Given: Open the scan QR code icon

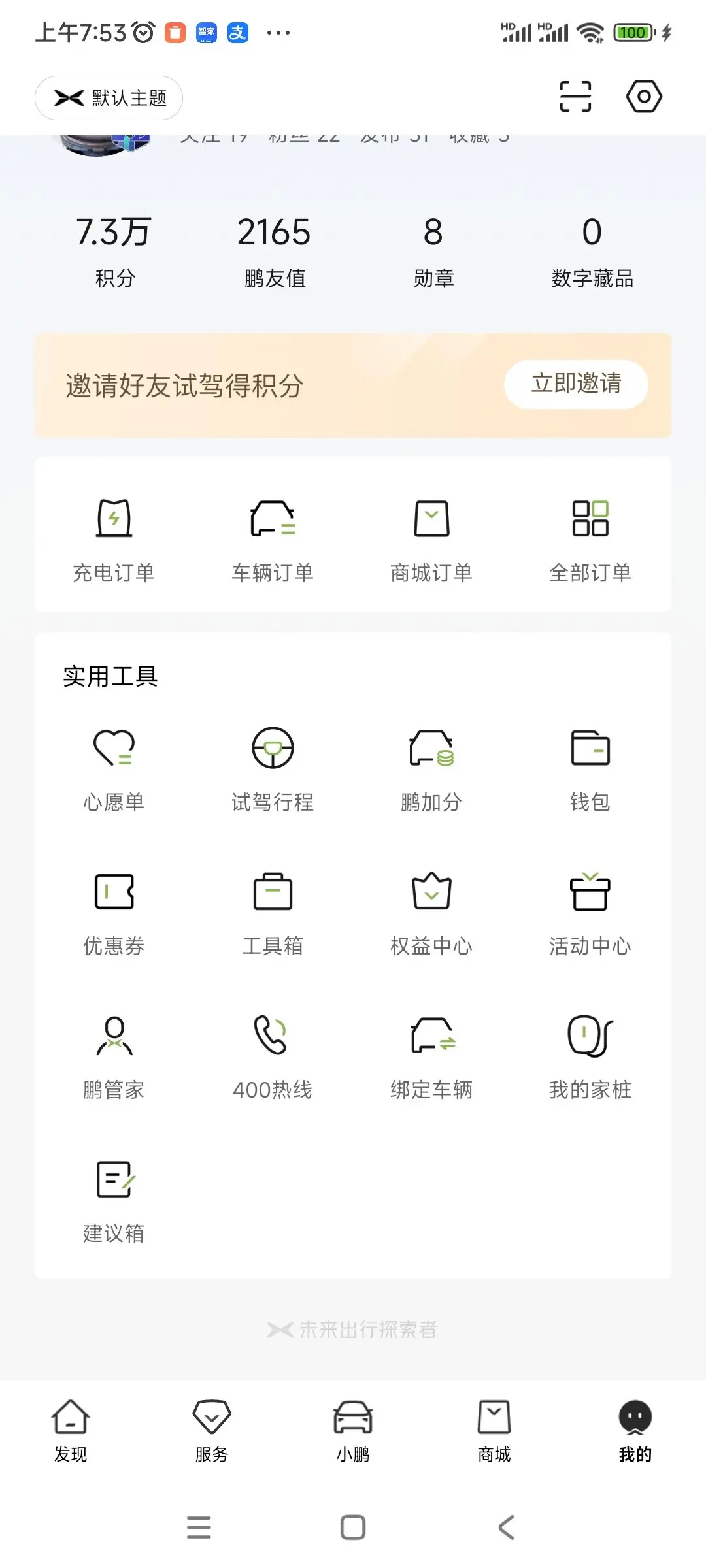Looking at the screenshot, I should 575,97.
